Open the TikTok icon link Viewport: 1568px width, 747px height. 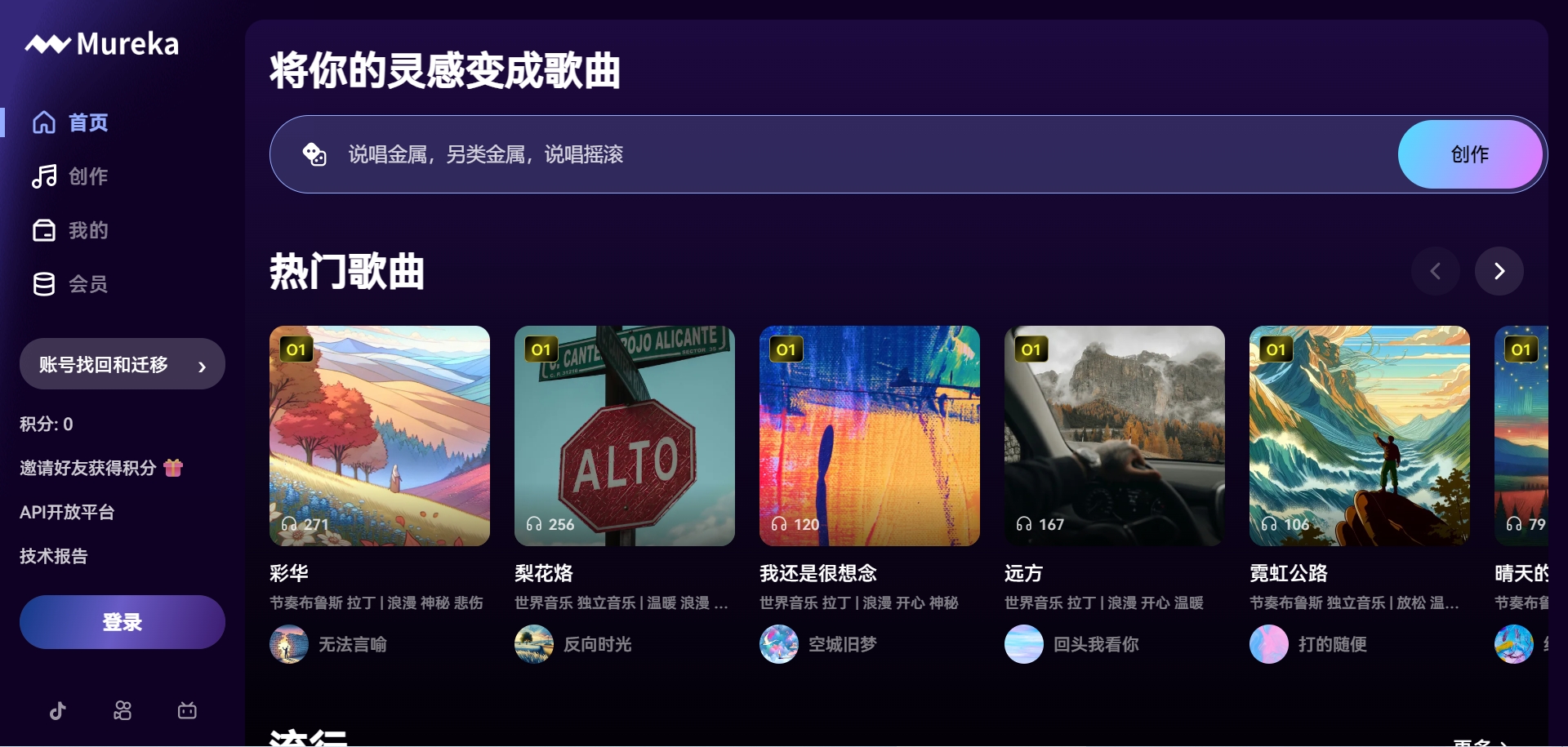(57, 711)
